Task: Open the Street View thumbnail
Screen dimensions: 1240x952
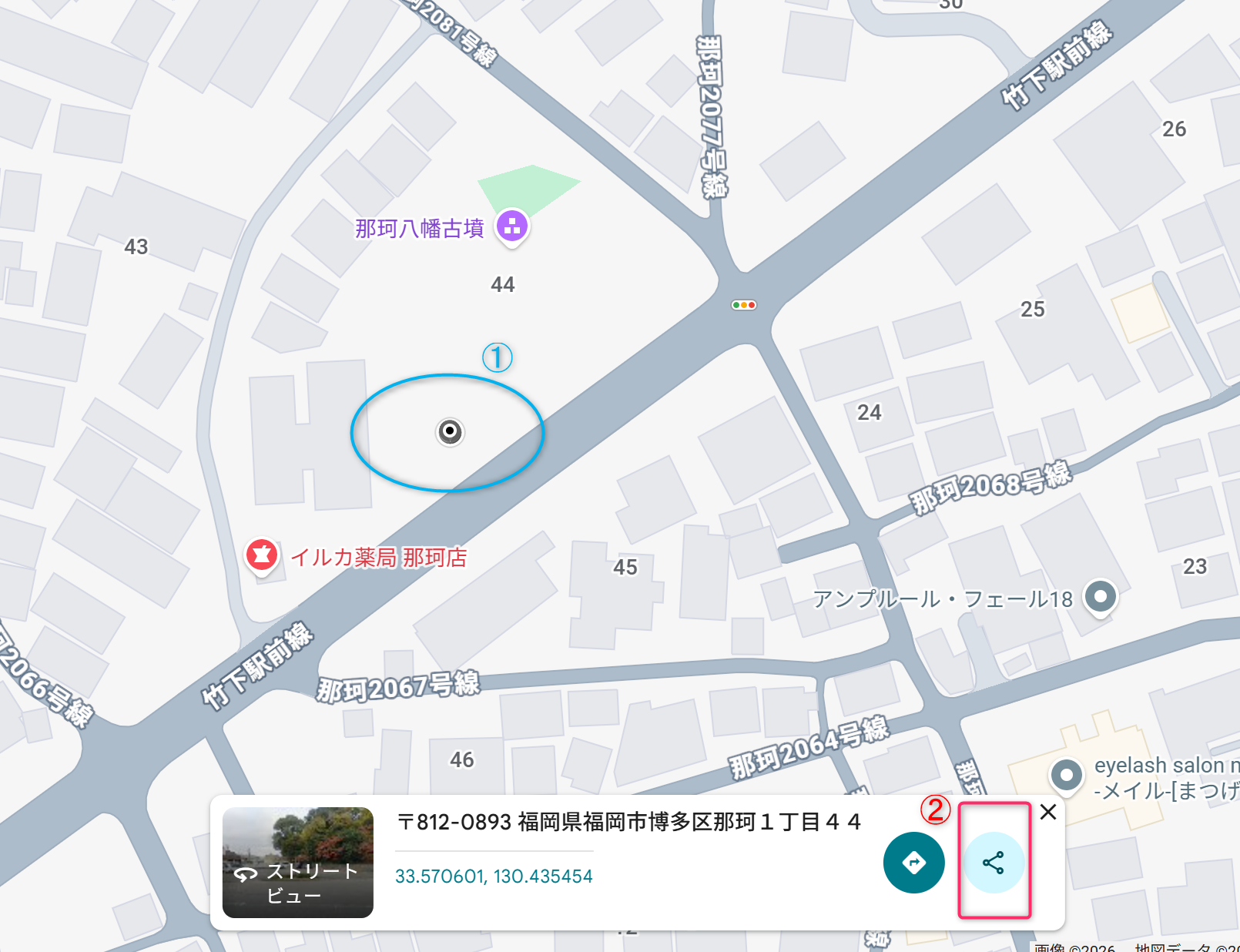Action: tap(297, 862)
